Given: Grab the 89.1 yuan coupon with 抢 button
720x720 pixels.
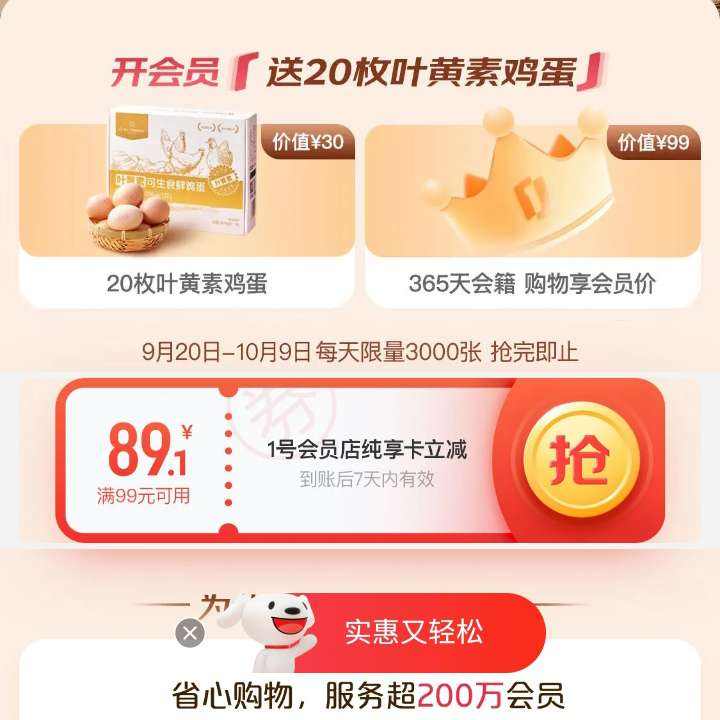Looking at the screenshot, I should point(579,460).
